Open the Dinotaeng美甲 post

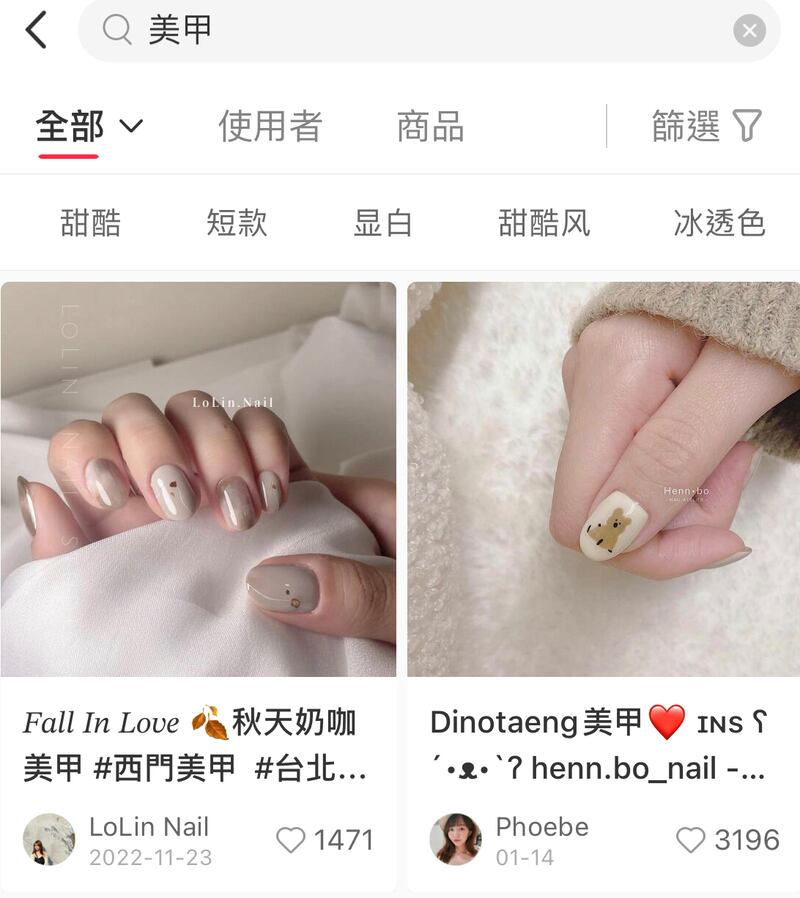[x=603, y=478]
